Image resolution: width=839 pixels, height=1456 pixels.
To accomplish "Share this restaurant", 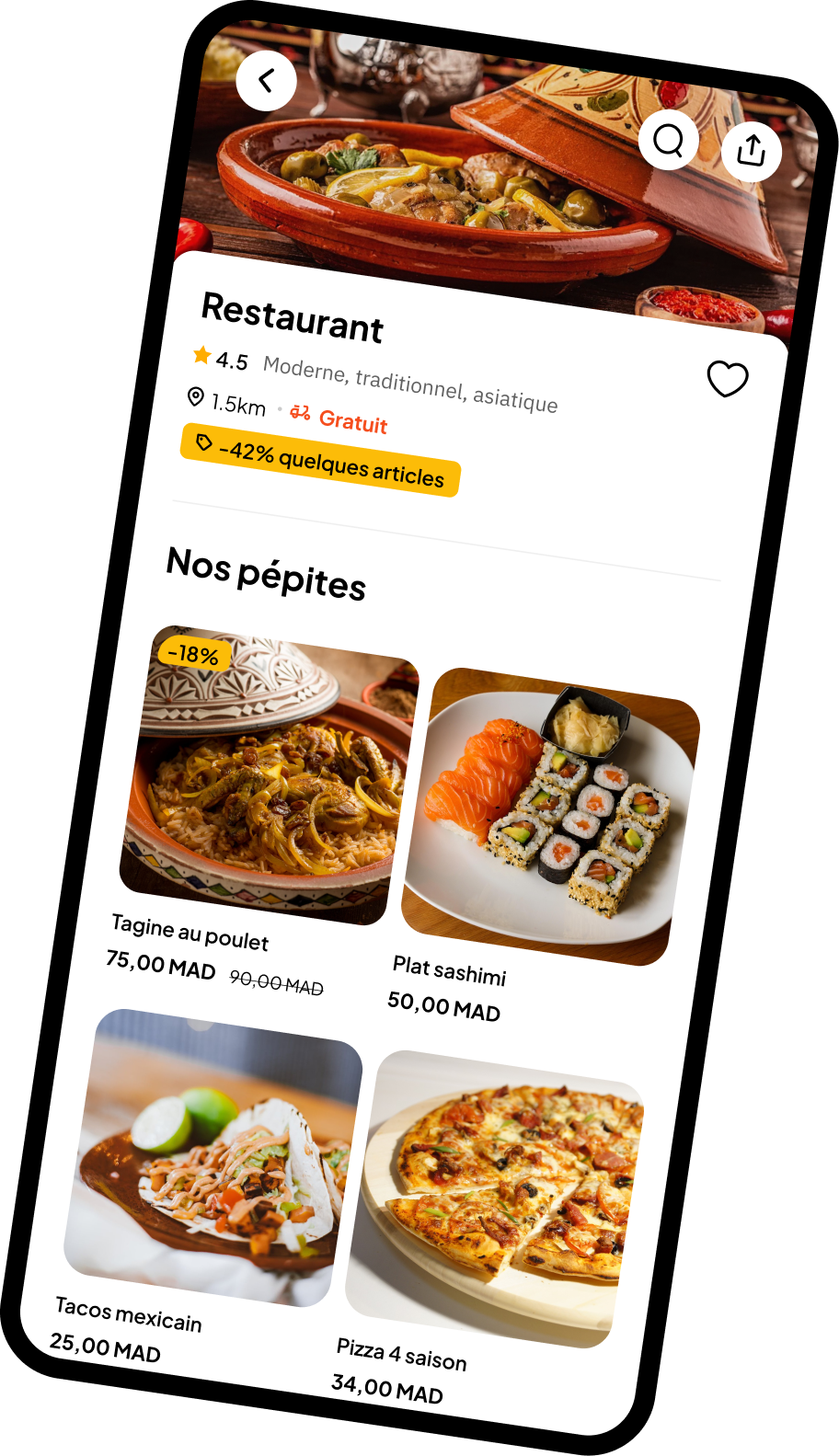I will tap(751, 151).
